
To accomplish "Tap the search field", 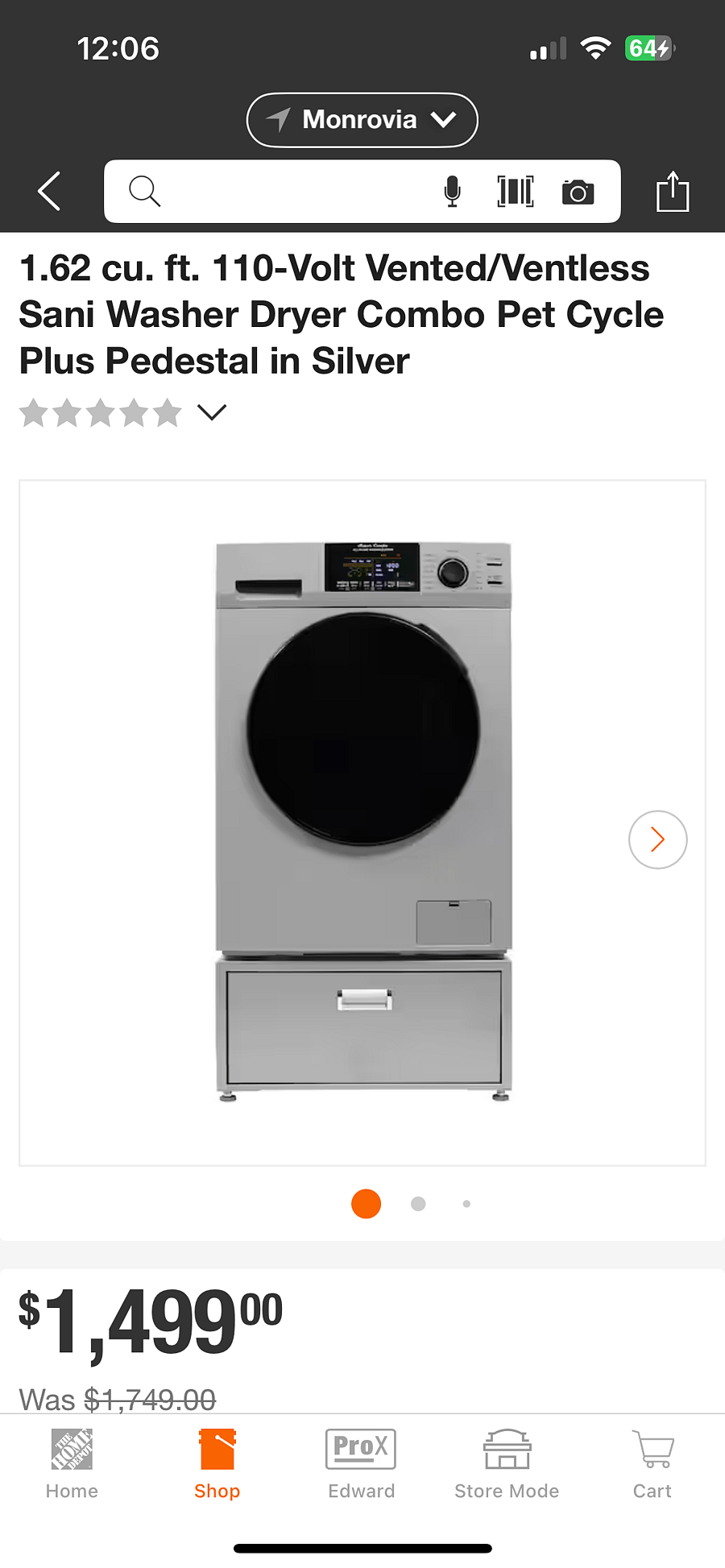I will coord(274,192).
